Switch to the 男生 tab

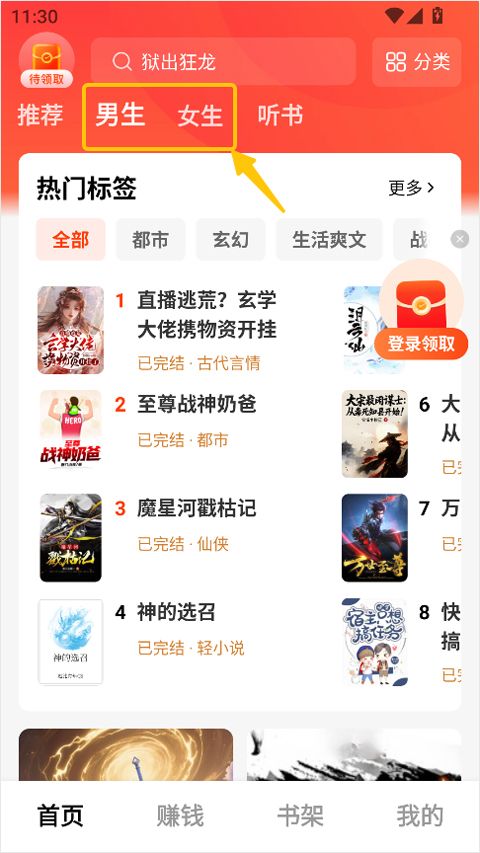pos(120,115)
